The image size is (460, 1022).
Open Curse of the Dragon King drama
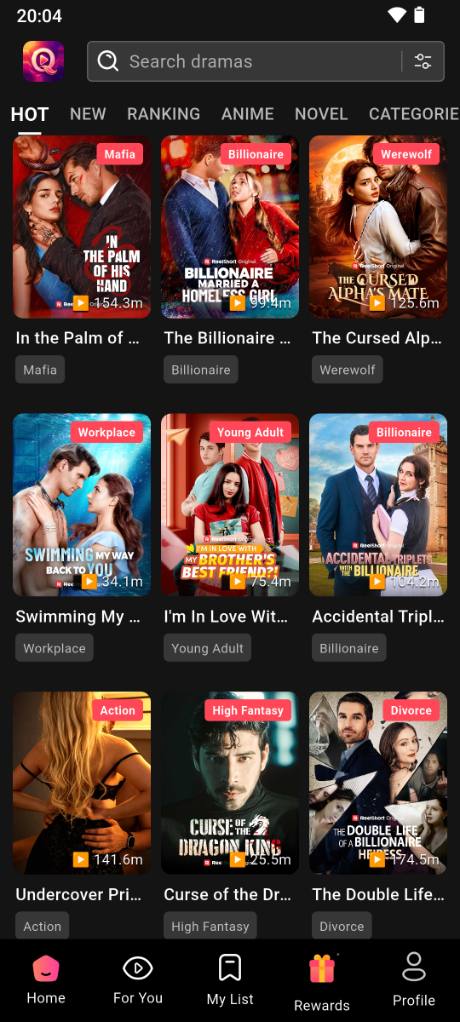pos(230,783)
